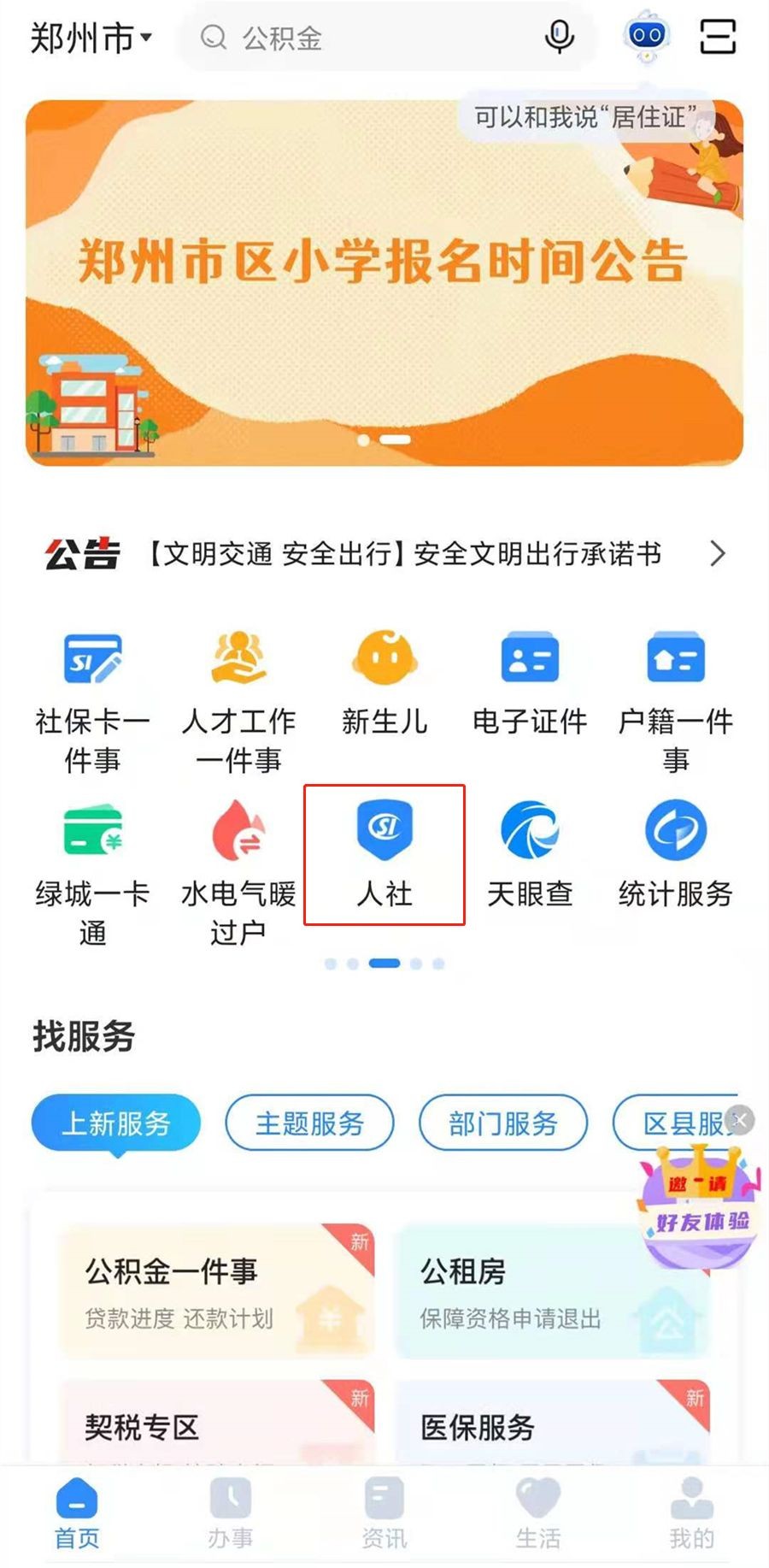This screenshot has height=1568, width=769.
Task: Select the 主题服务 chip
Action: [x=309, y=1123]
